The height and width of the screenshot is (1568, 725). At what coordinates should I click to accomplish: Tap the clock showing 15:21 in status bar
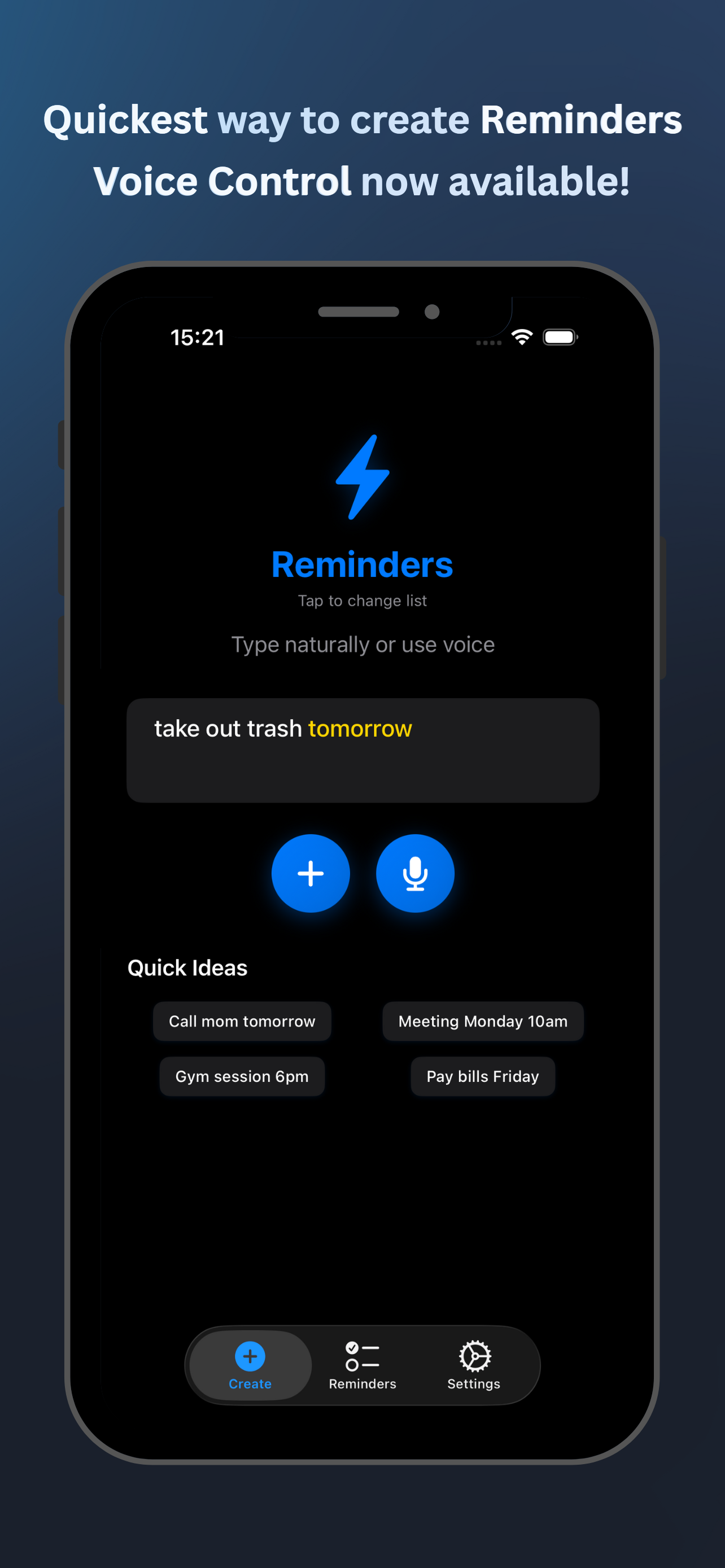pos(197,336)
